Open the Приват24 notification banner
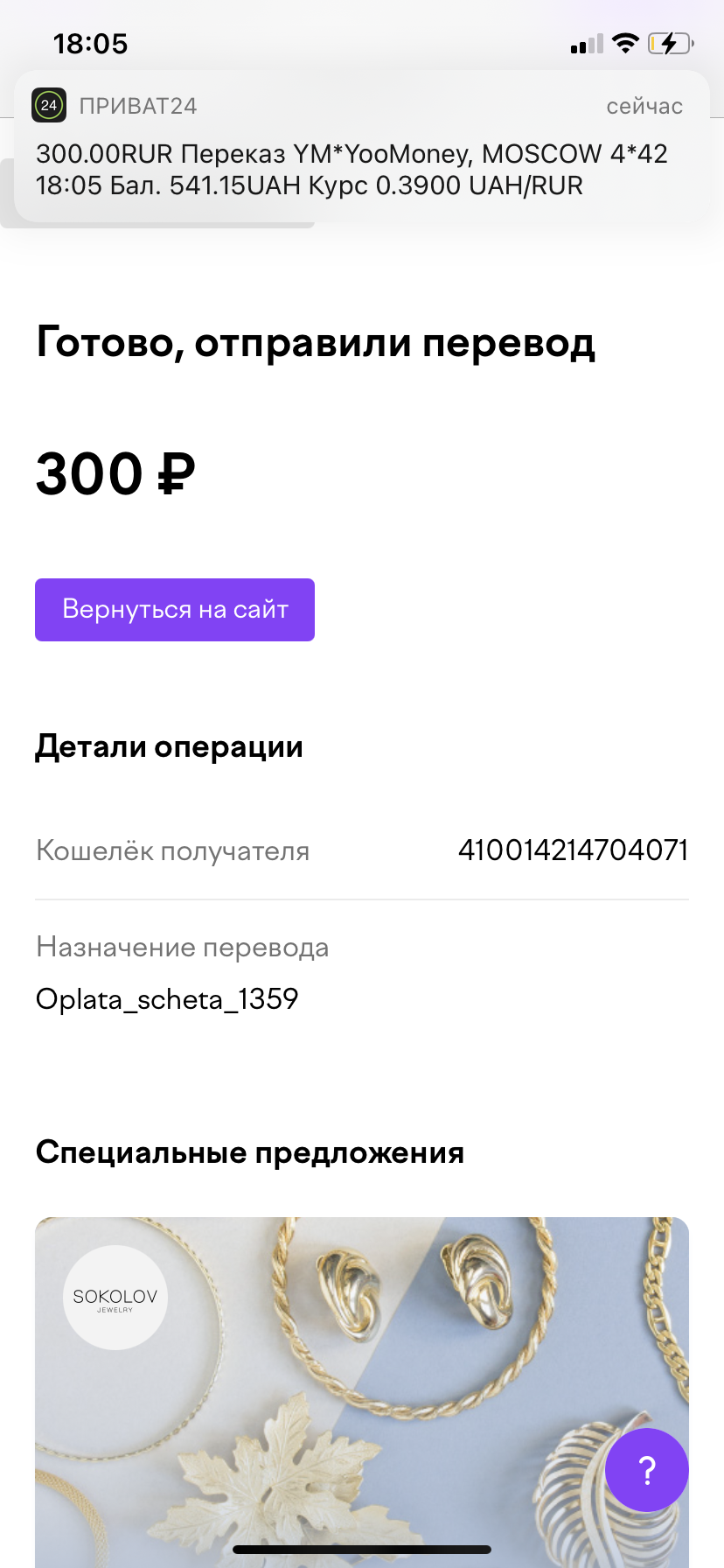 362,146
